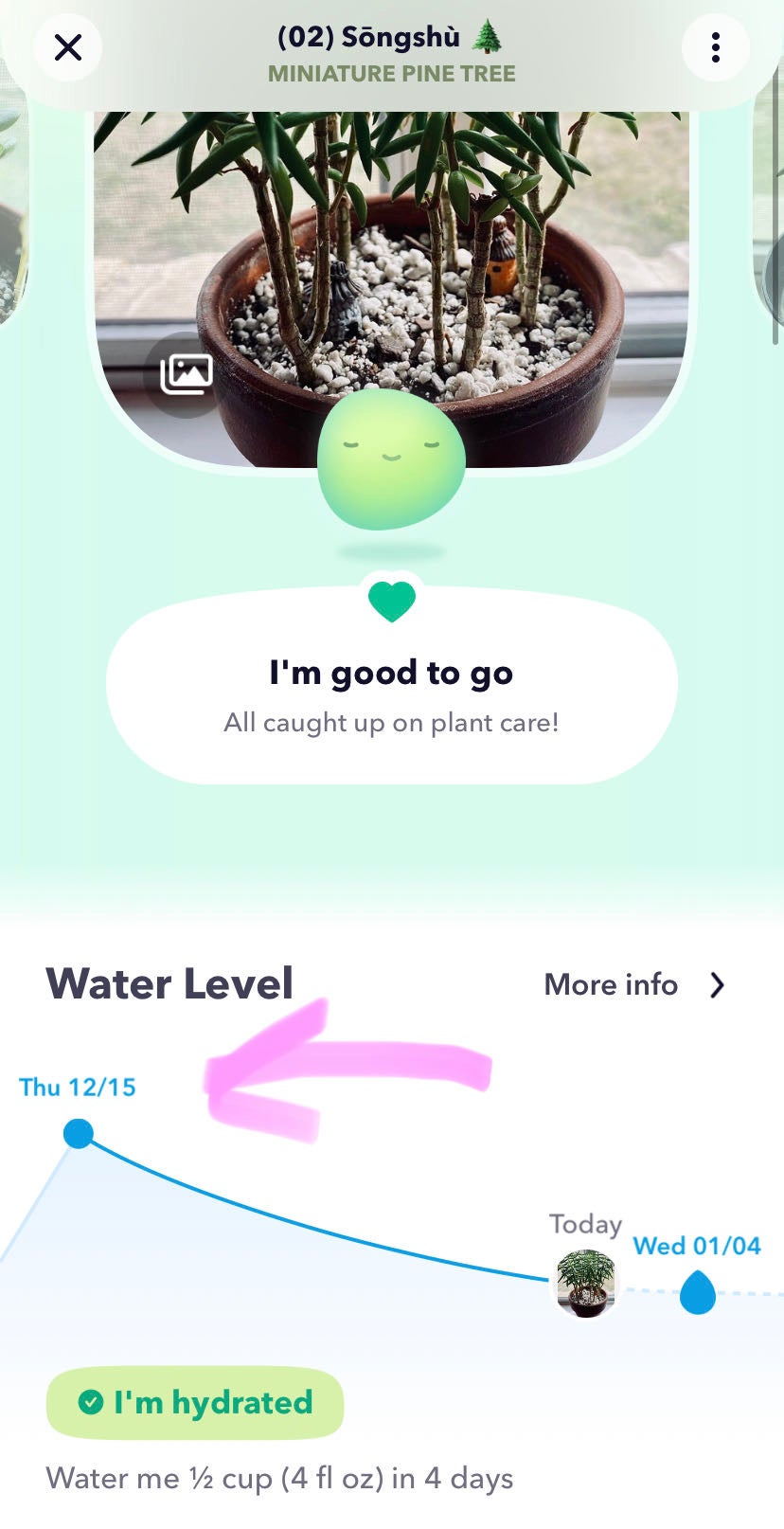
Task: Tap the Today plant photo marker
Action: coord(586,1283)
